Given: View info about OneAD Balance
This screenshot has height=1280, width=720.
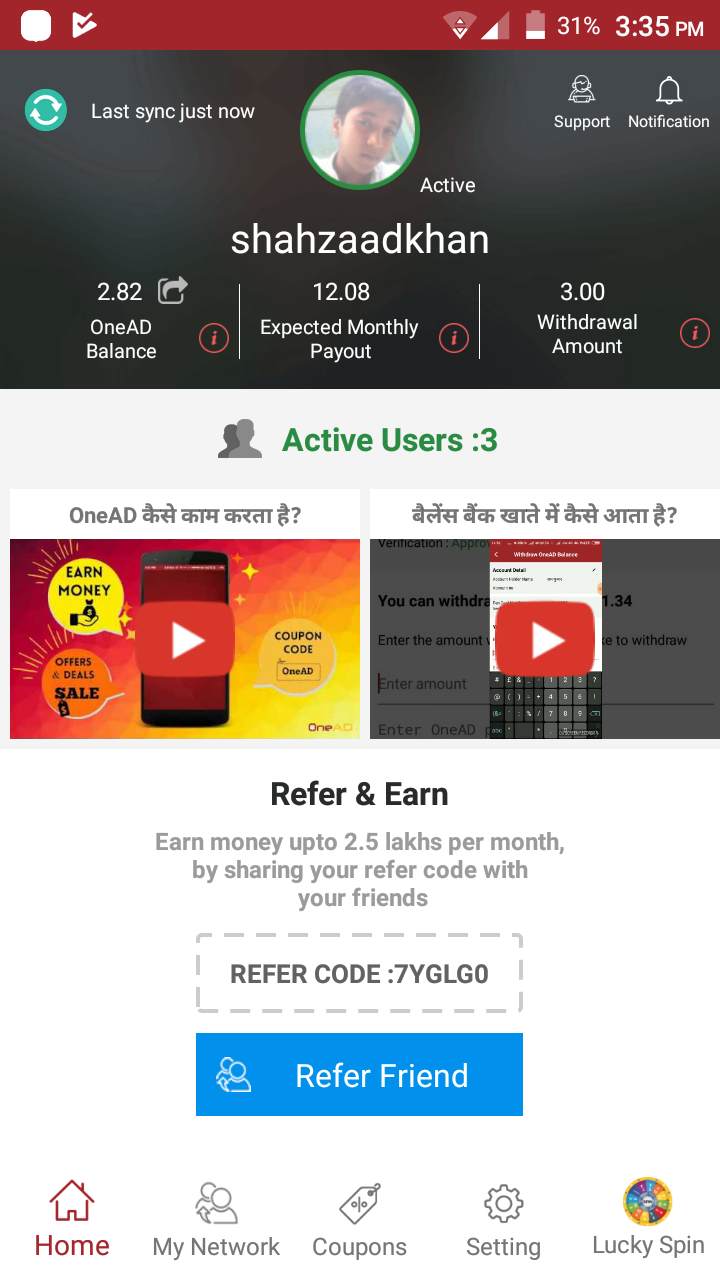Looking at the screenshot, I should coord(213,339).
